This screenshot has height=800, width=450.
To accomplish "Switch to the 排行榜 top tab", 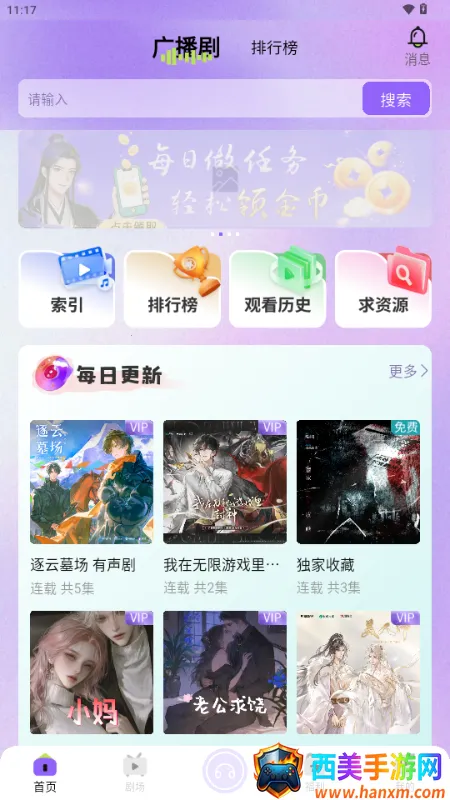I will coord(274,48).
